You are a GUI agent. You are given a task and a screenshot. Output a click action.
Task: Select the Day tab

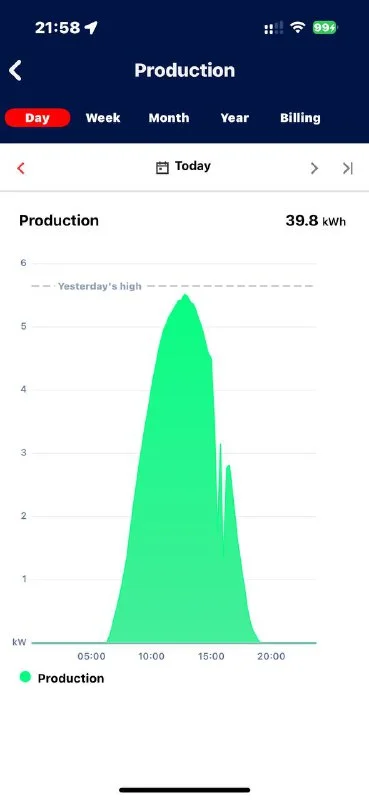(x=37, y=118)
